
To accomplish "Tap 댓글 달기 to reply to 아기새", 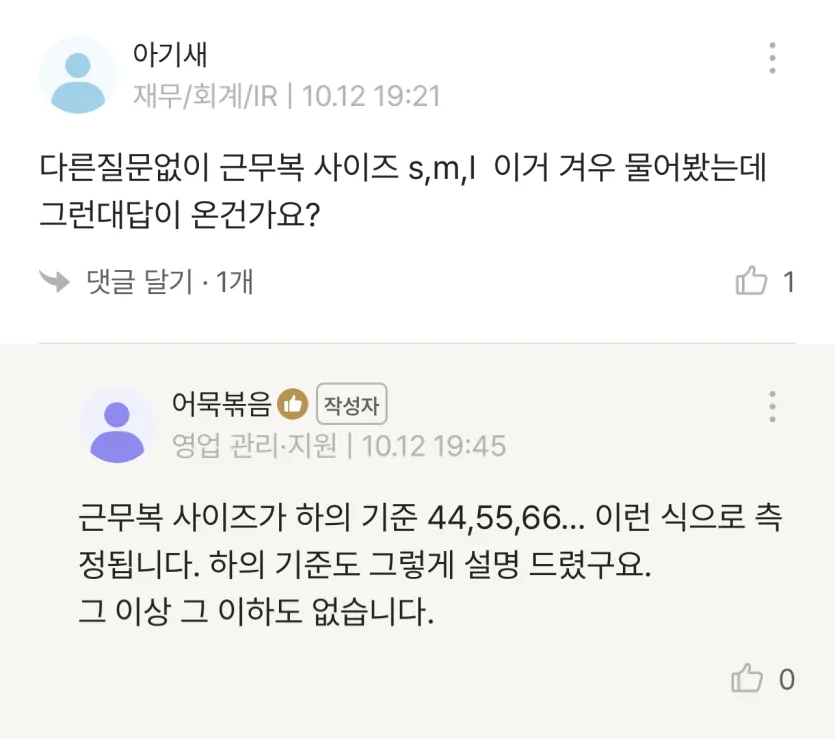I will tap(139, 282).
